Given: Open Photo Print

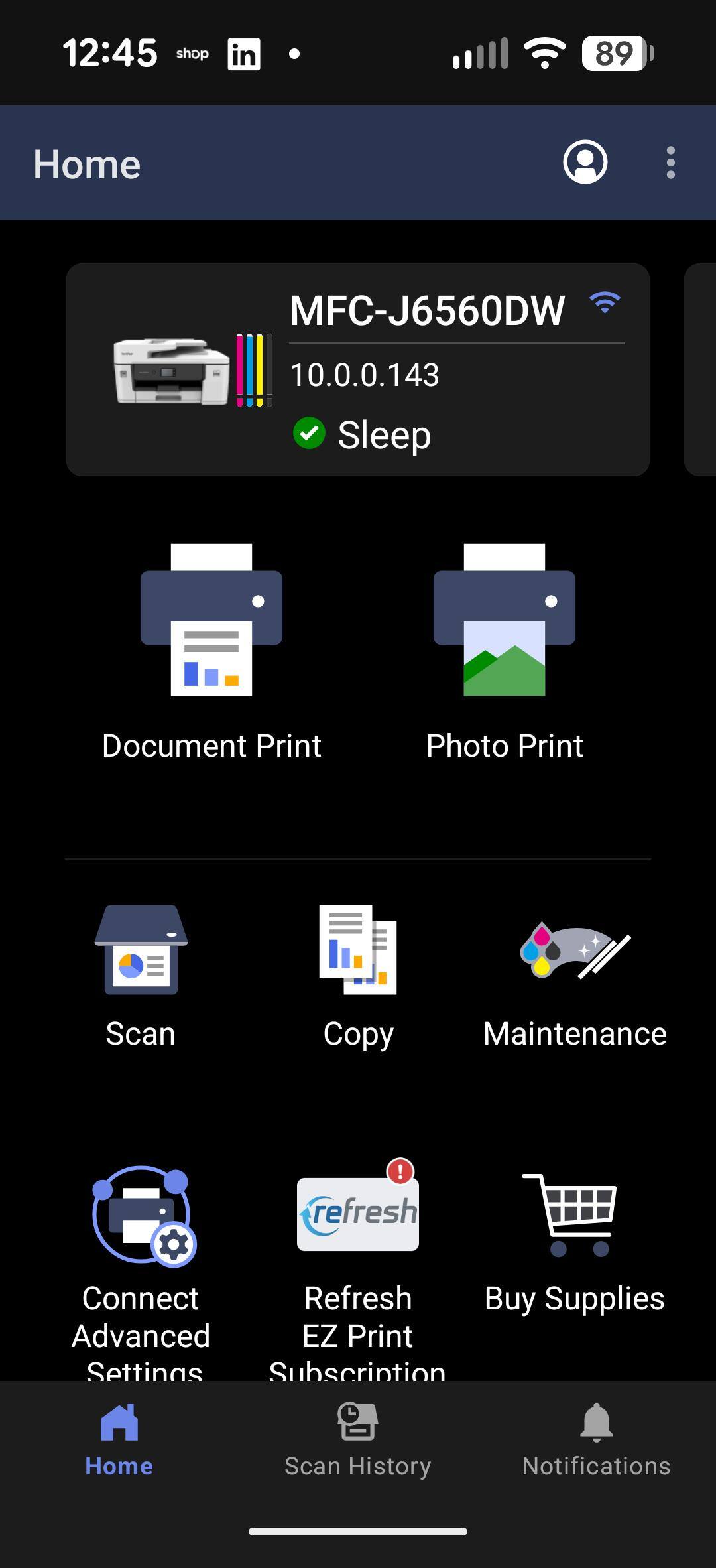Looking at the screenshot, I should pyautogui.click(x=505, y=650).
